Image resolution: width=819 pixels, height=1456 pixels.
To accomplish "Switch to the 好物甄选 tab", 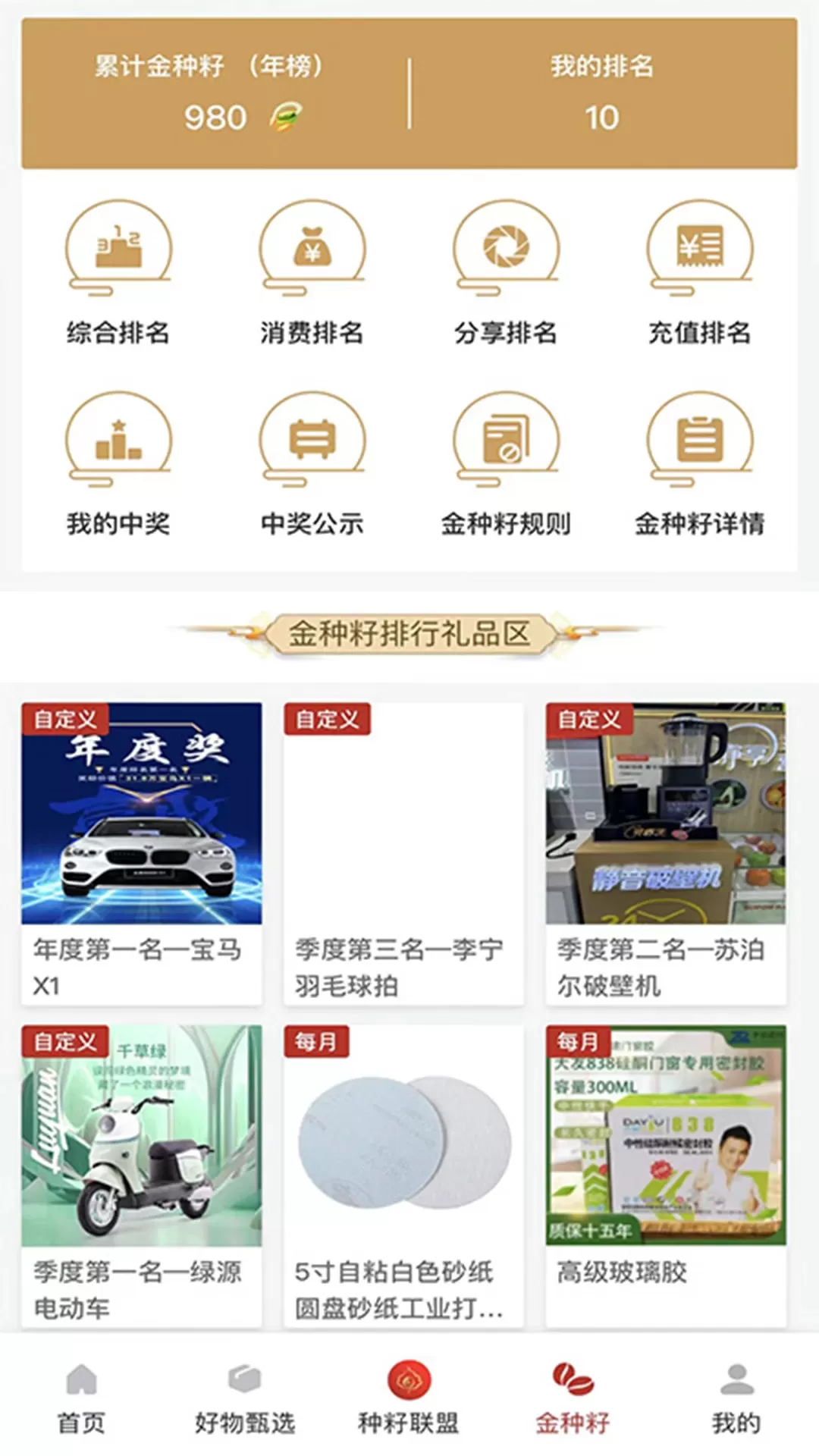I will tap(245, 1398).
